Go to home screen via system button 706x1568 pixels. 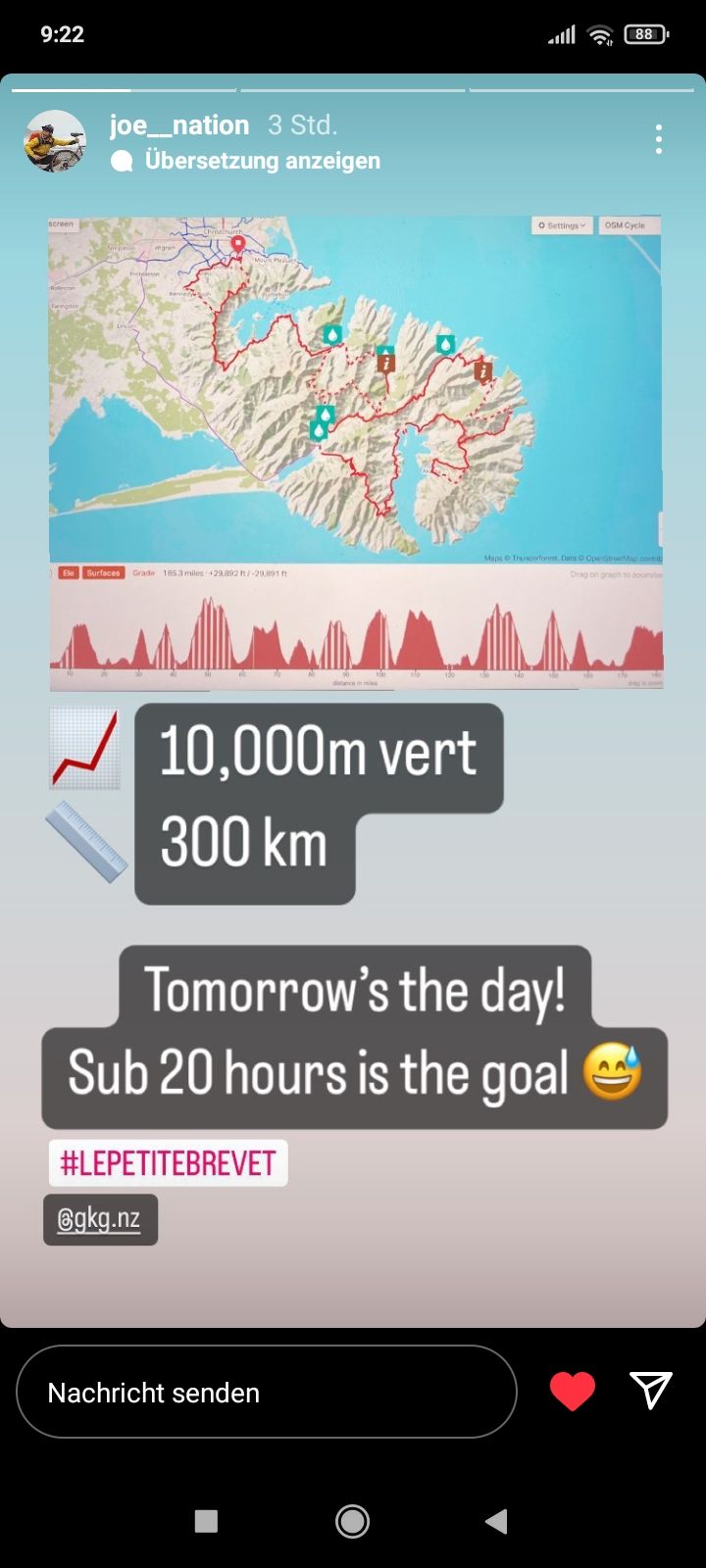point(352,1521)
